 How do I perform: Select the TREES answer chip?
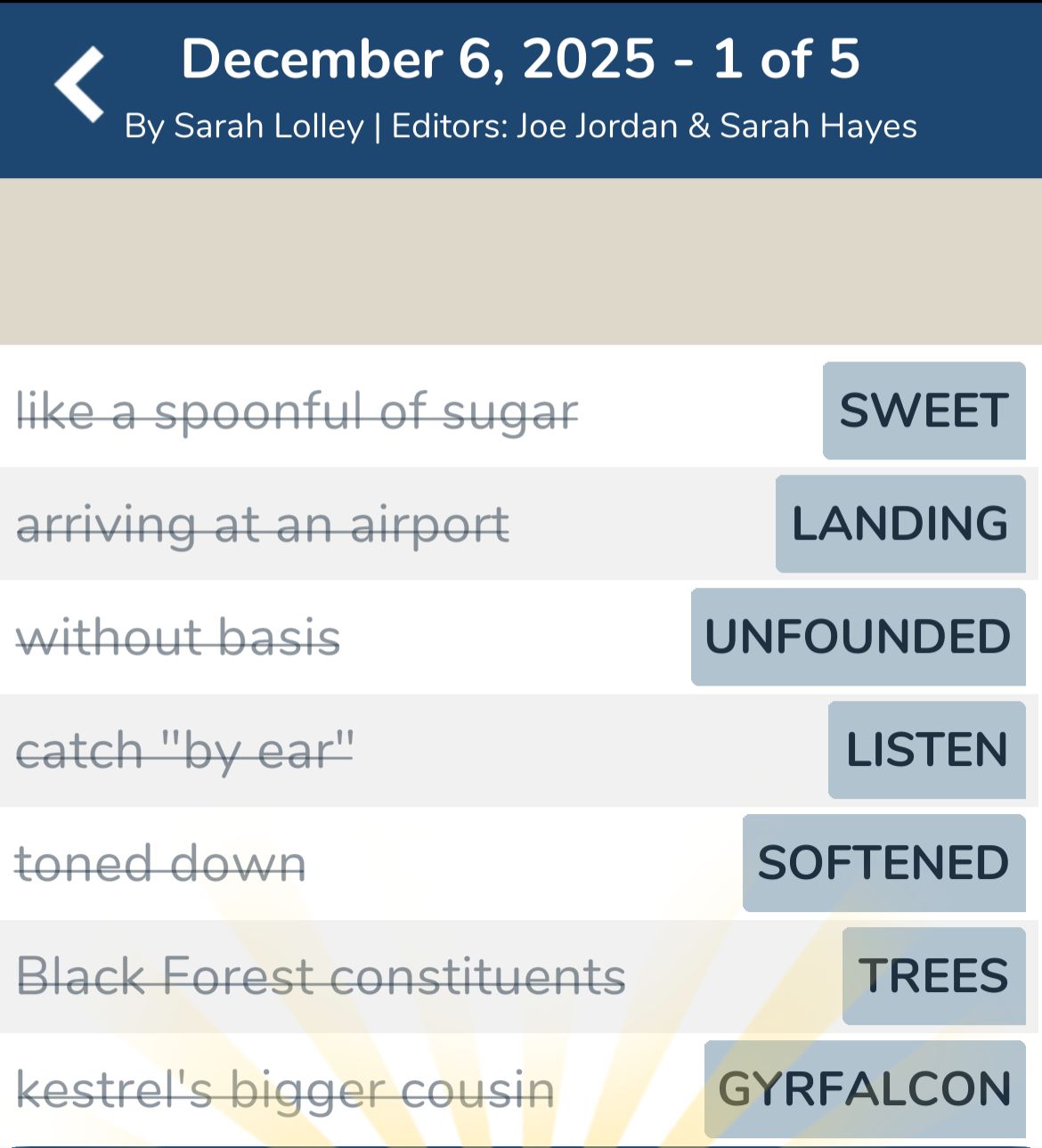coord(932,975)
